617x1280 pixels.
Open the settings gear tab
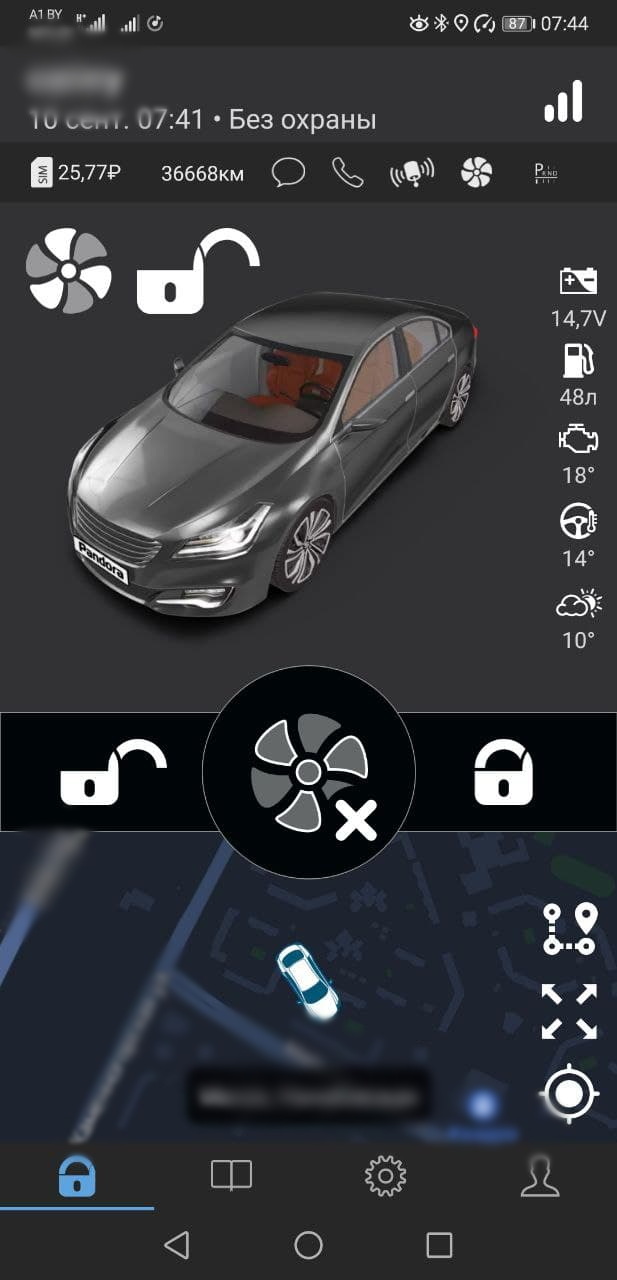click(385, 1176)
